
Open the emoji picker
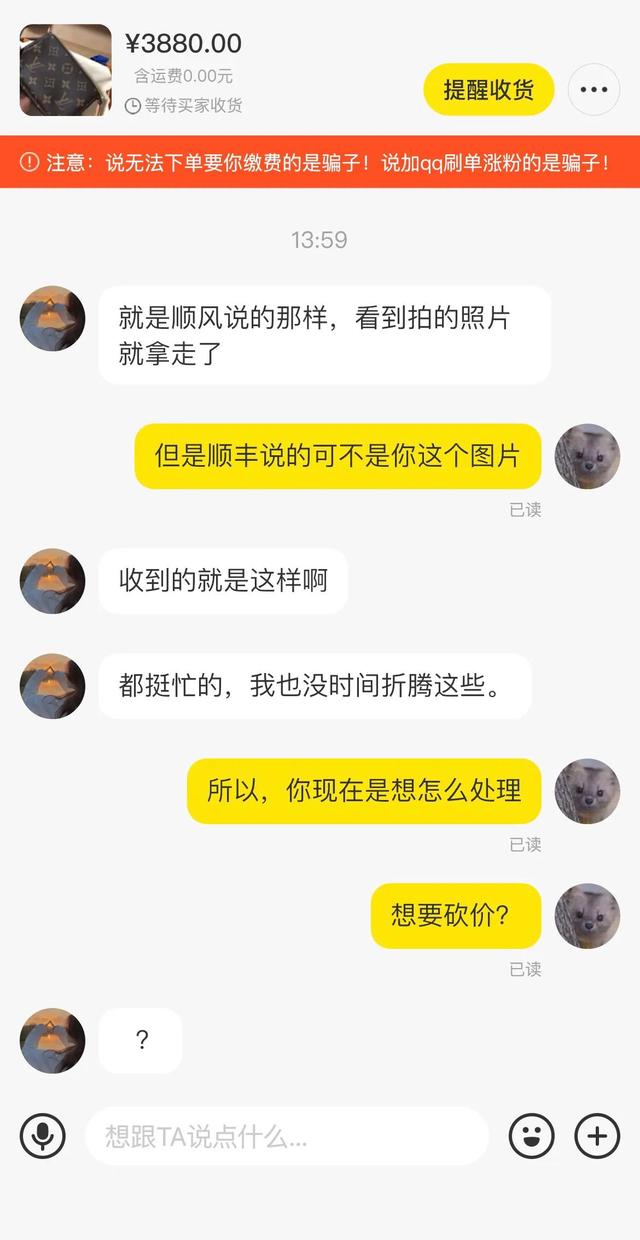point(532,1136)
